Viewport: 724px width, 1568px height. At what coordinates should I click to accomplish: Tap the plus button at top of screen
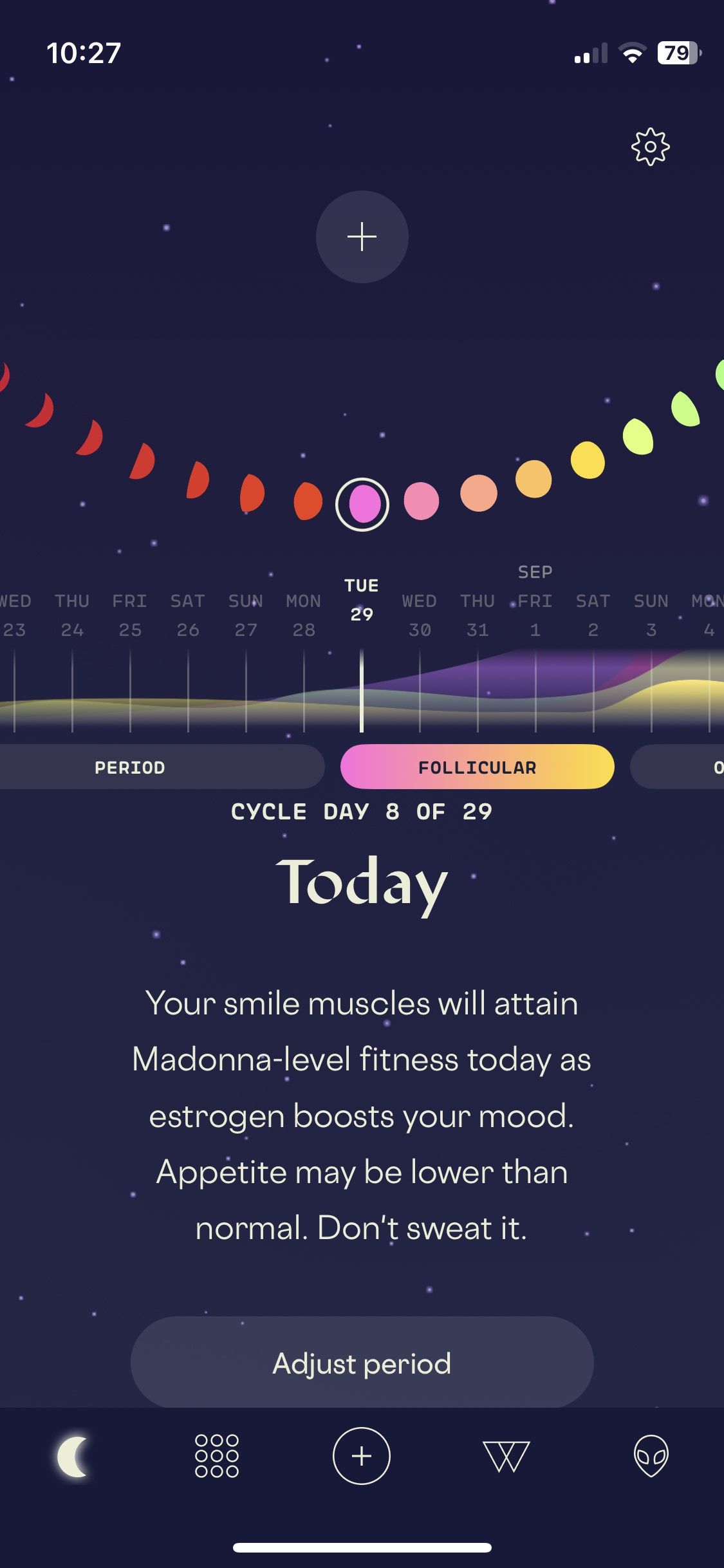[x=362, y=236]
